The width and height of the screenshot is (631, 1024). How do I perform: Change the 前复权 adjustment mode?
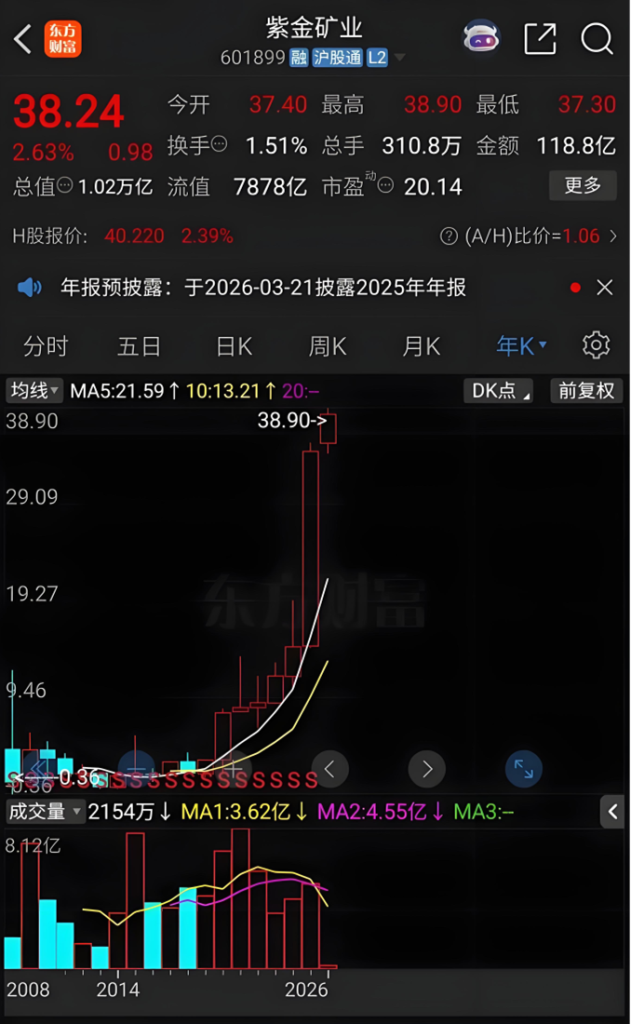pos(586,390)
